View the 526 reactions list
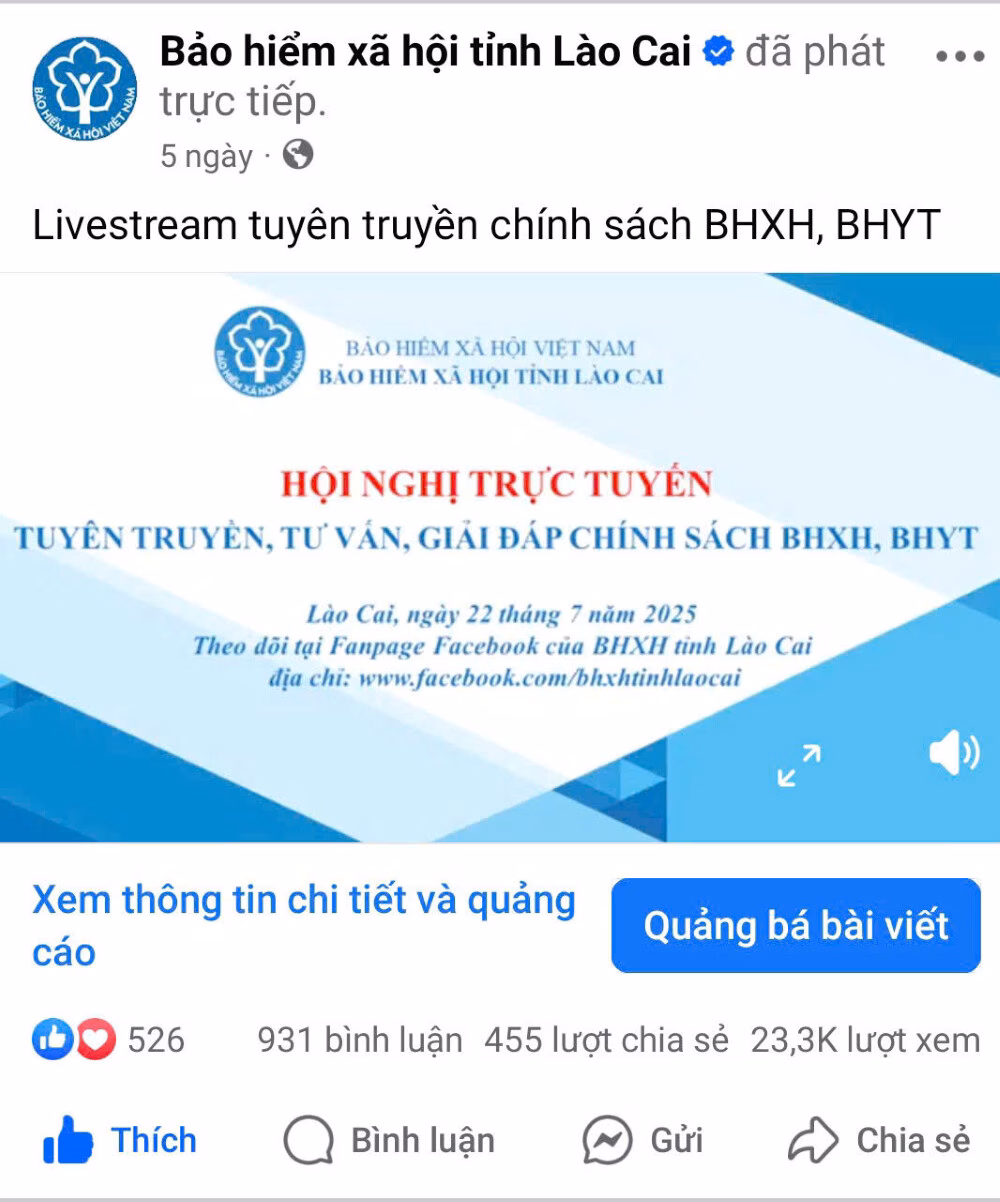The height and width of the screenshot is (1202, 1000). click(109, 1040)
